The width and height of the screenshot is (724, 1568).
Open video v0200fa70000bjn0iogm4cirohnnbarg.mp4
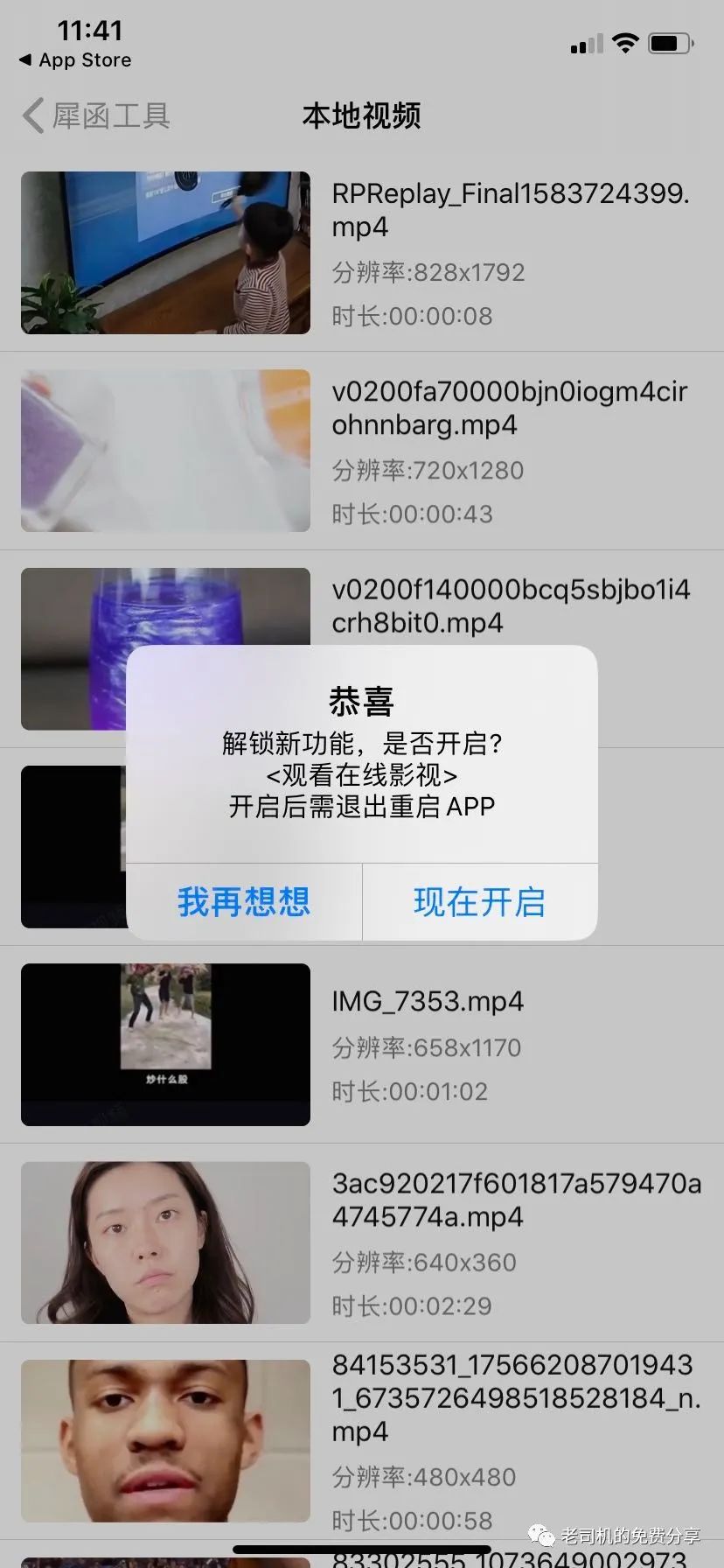pyautogui.click(x=164, y=451)
